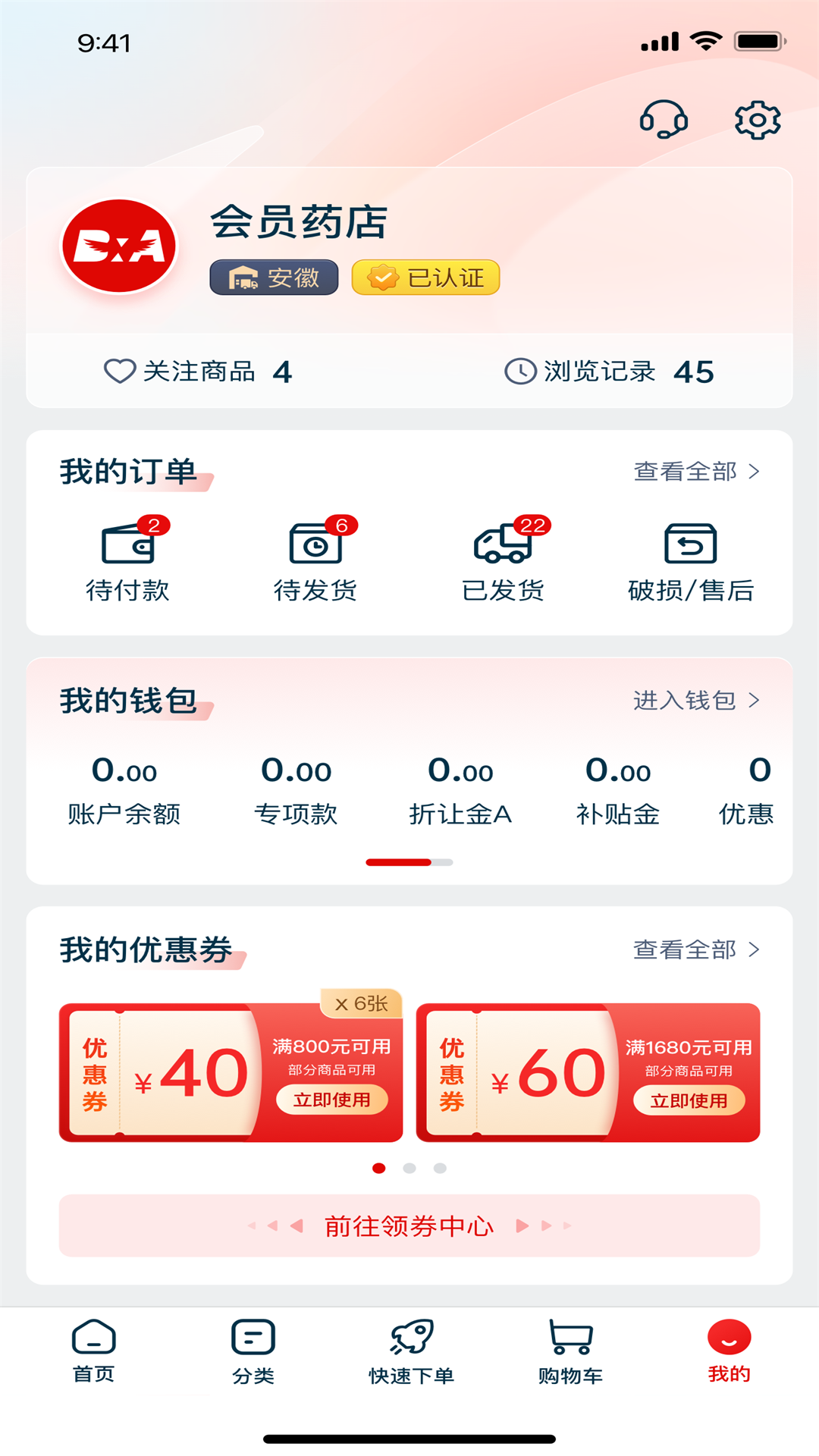This screenshot has width=819, height=1456.
Task: Open 进入钱包 wallet details
Action: (694, 701)
